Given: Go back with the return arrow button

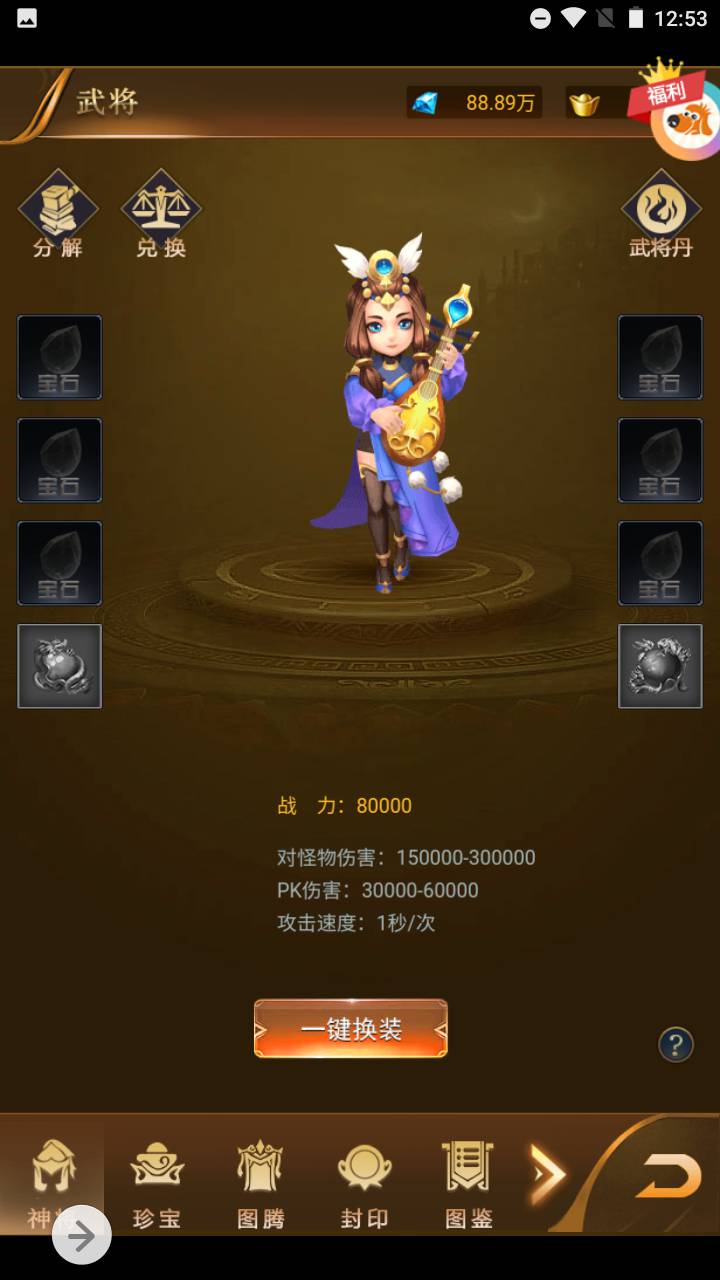Looking at the screenshot, I should (667, 1176).
